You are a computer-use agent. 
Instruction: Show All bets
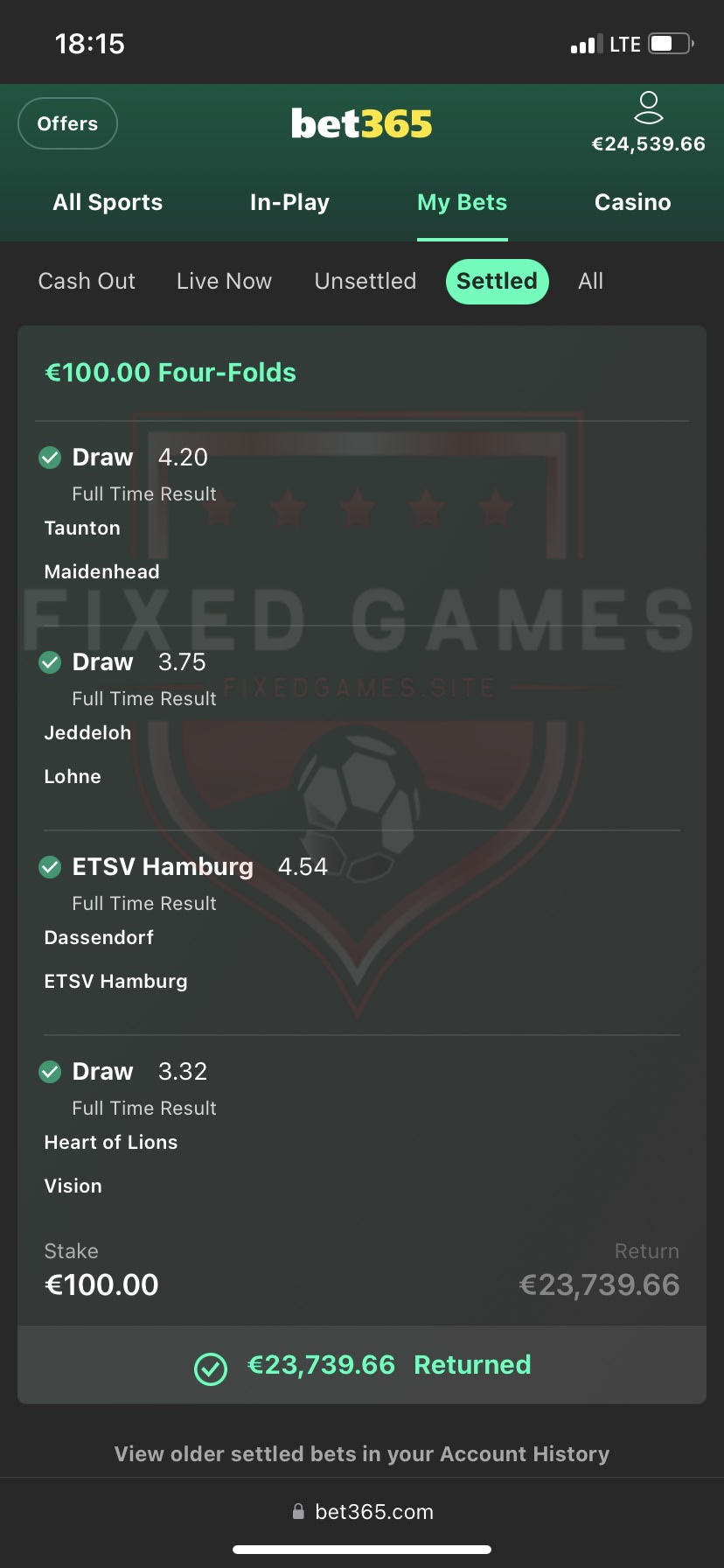click(590, 281)
